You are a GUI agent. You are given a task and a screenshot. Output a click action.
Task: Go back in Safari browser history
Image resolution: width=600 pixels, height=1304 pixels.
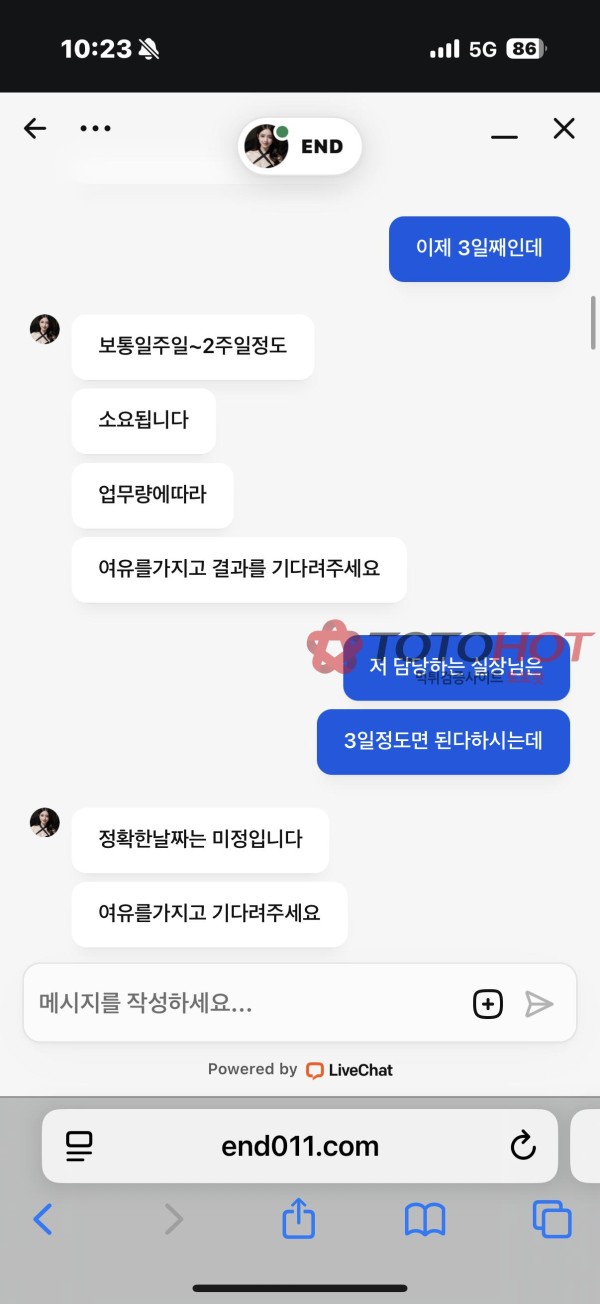point(42,1219)
